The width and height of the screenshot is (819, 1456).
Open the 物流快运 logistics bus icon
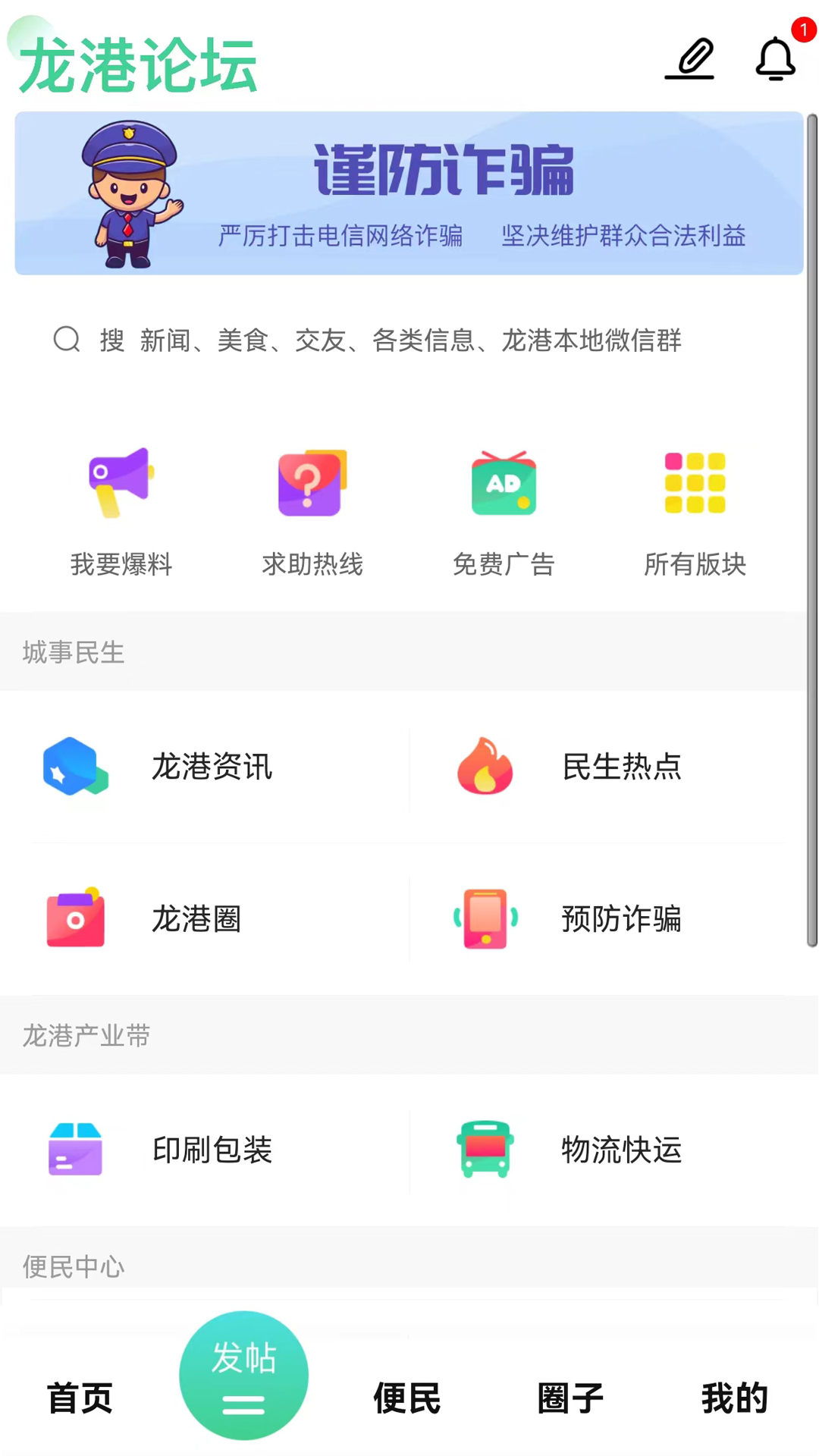485,1150
